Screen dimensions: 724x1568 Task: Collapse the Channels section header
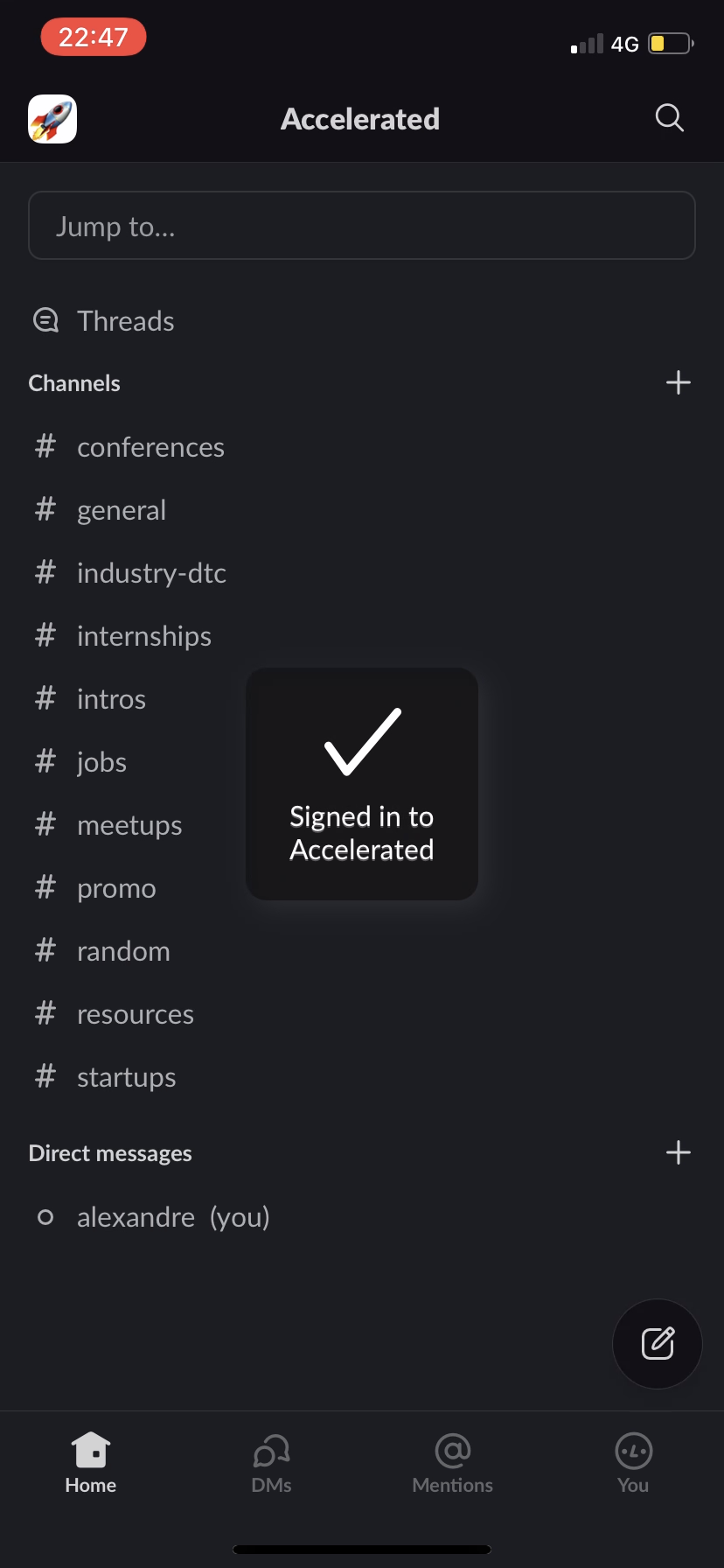coord(74,382)
